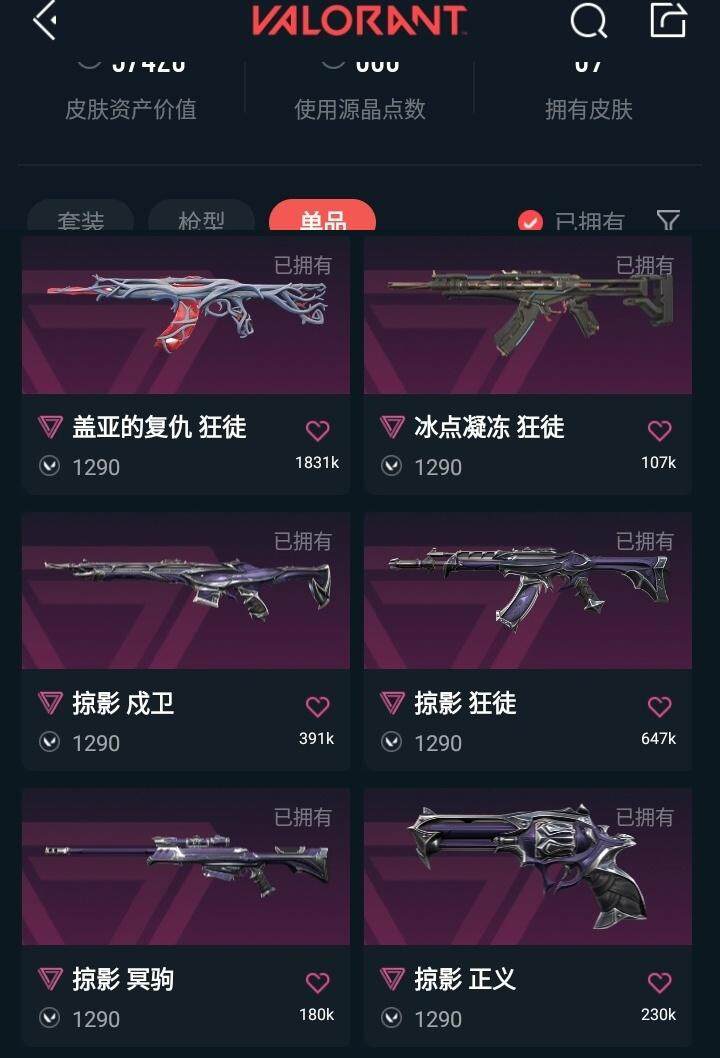This screenshot has width=720, height=1058.
Task: Open the 盖亚的复仇 狂徒 skin card
Action: (x=186, y=316)
